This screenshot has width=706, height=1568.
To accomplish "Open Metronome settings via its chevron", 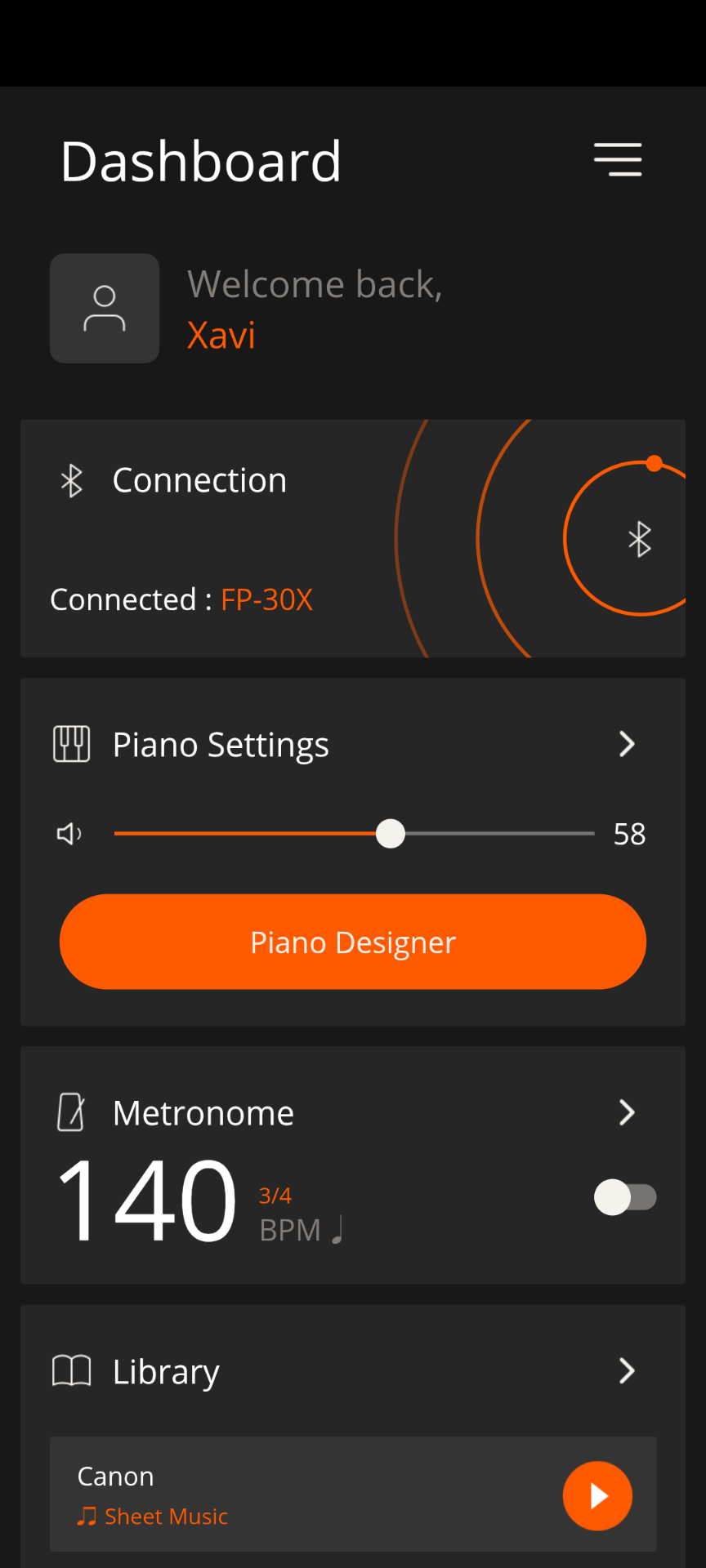I will (x=627, y=1112).
